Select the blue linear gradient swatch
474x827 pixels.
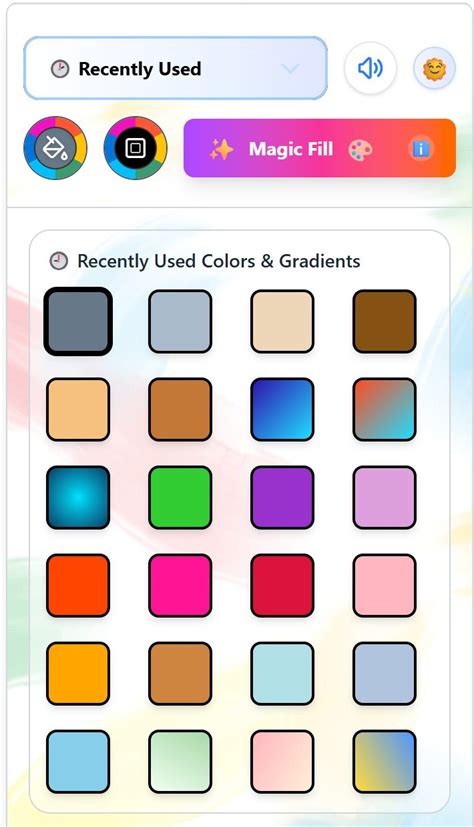point(282,409)
